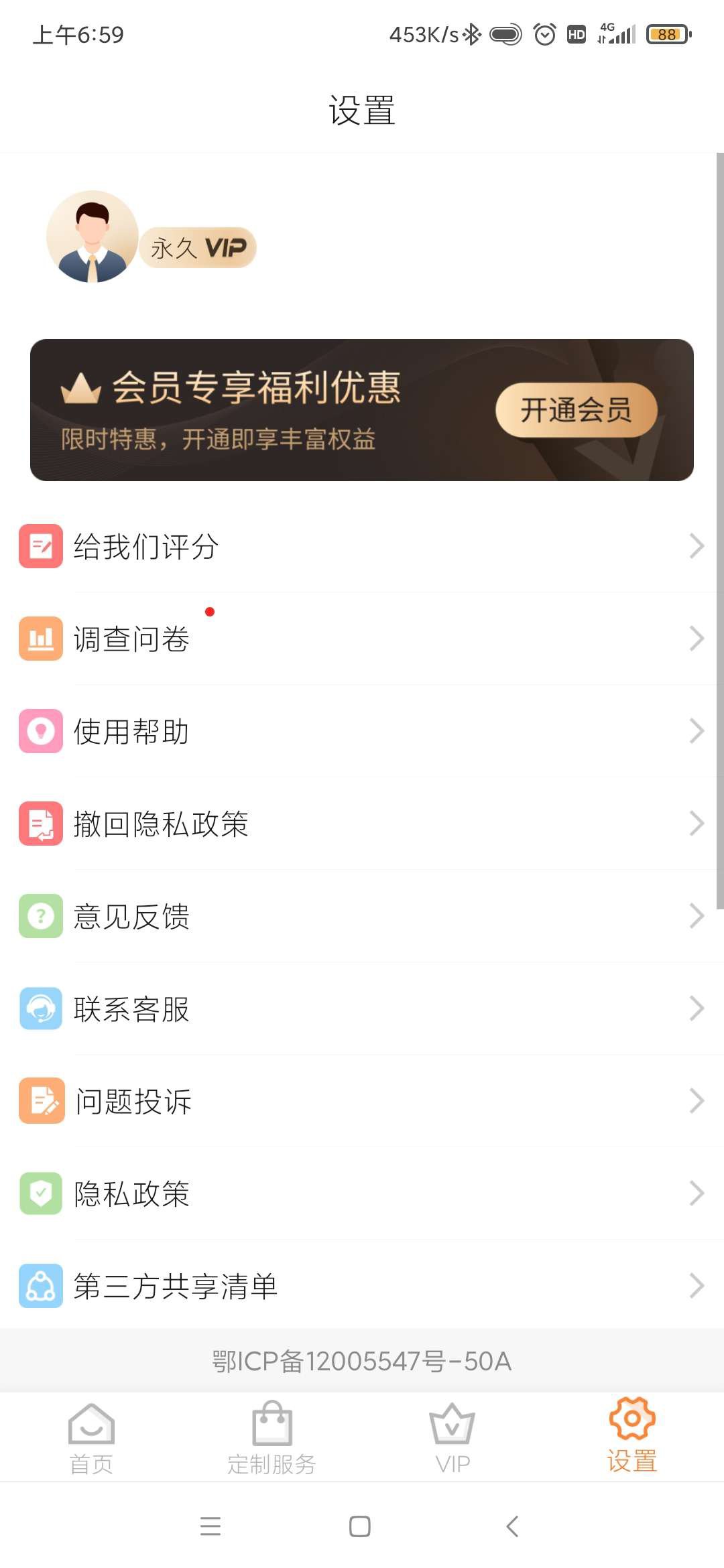Open the 调查问卷 survey
Screen dimensions: 724x1568
point(362,639)
